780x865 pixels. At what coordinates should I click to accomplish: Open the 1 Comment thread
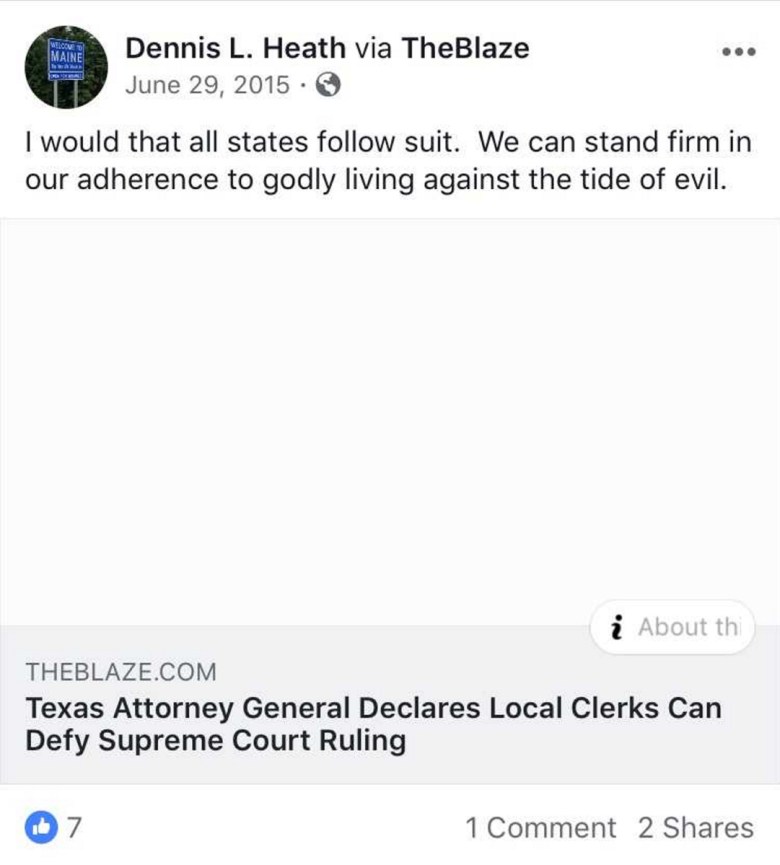click(540, 828)
